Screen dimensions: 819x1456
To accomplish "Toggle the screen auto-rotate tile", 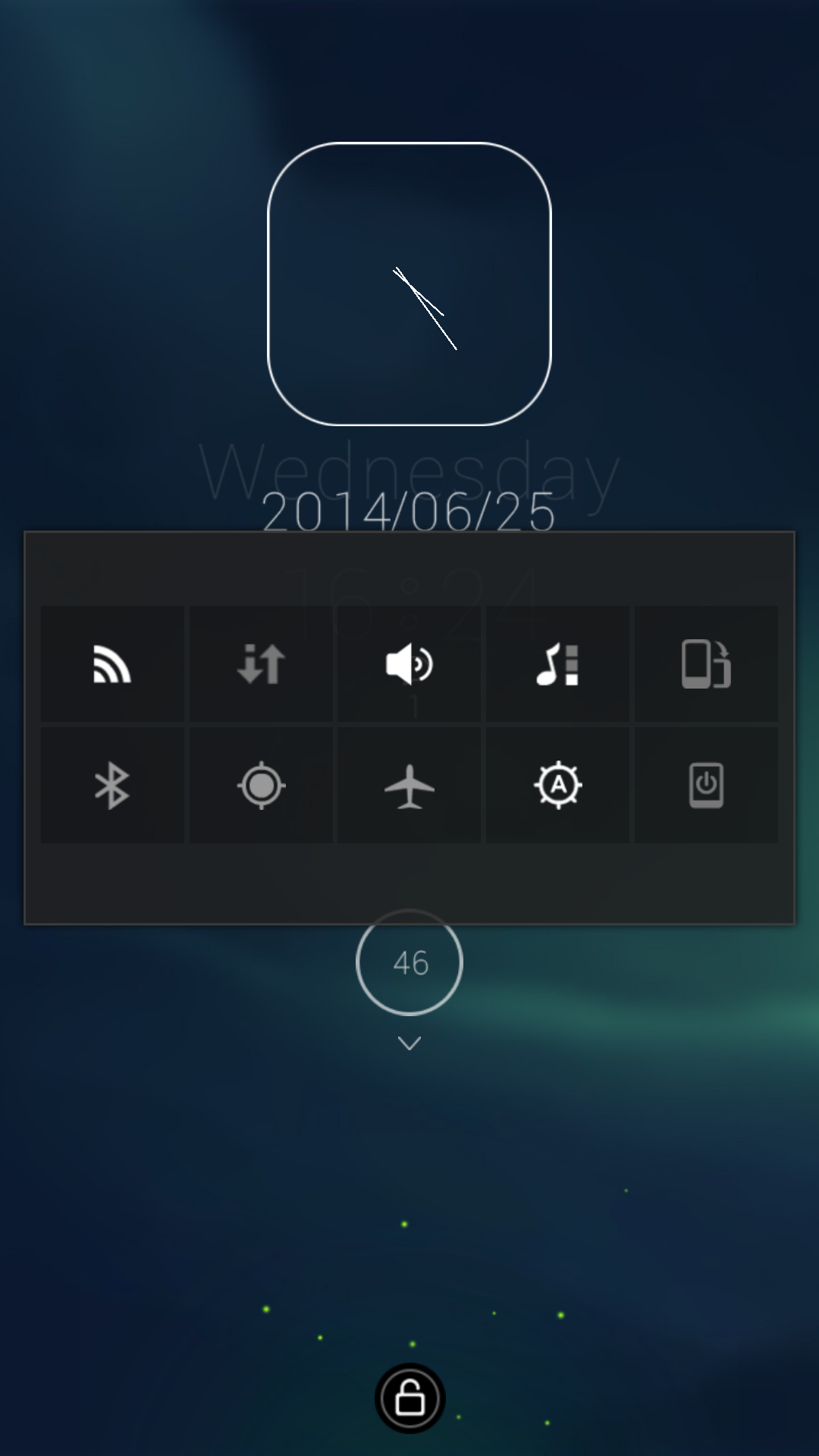I will [x=706, y=664].
